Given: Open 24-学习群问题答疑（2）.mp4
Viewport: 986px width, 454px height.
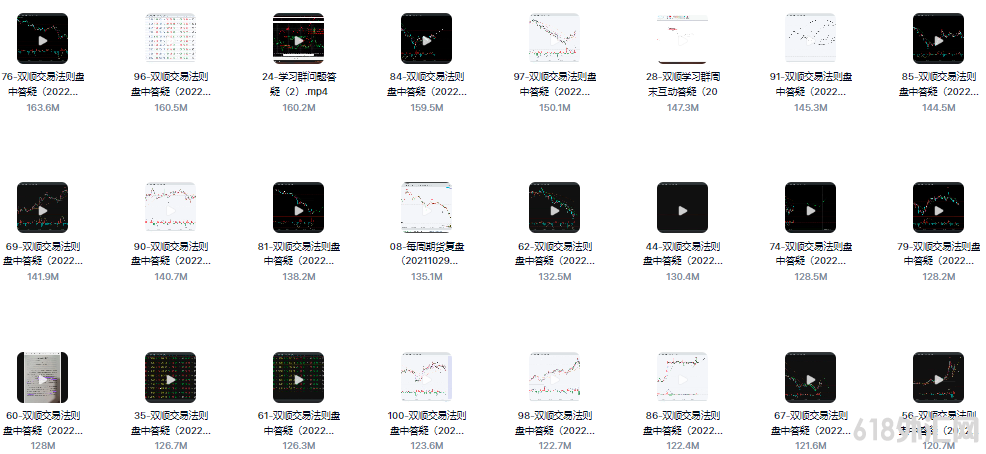Looking at the screenshot, I should pyautogui.click(x=298, y=39).
